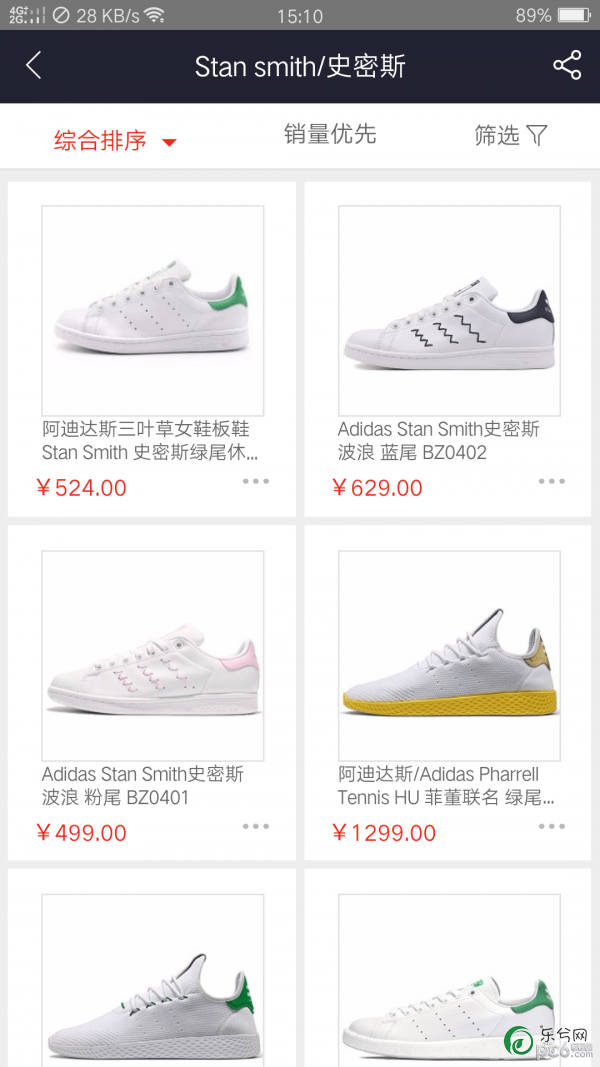Open the 筛选 filter options
Viewport: 600px width, 1067px height.
pyautogui.click(x=510, y=135)
